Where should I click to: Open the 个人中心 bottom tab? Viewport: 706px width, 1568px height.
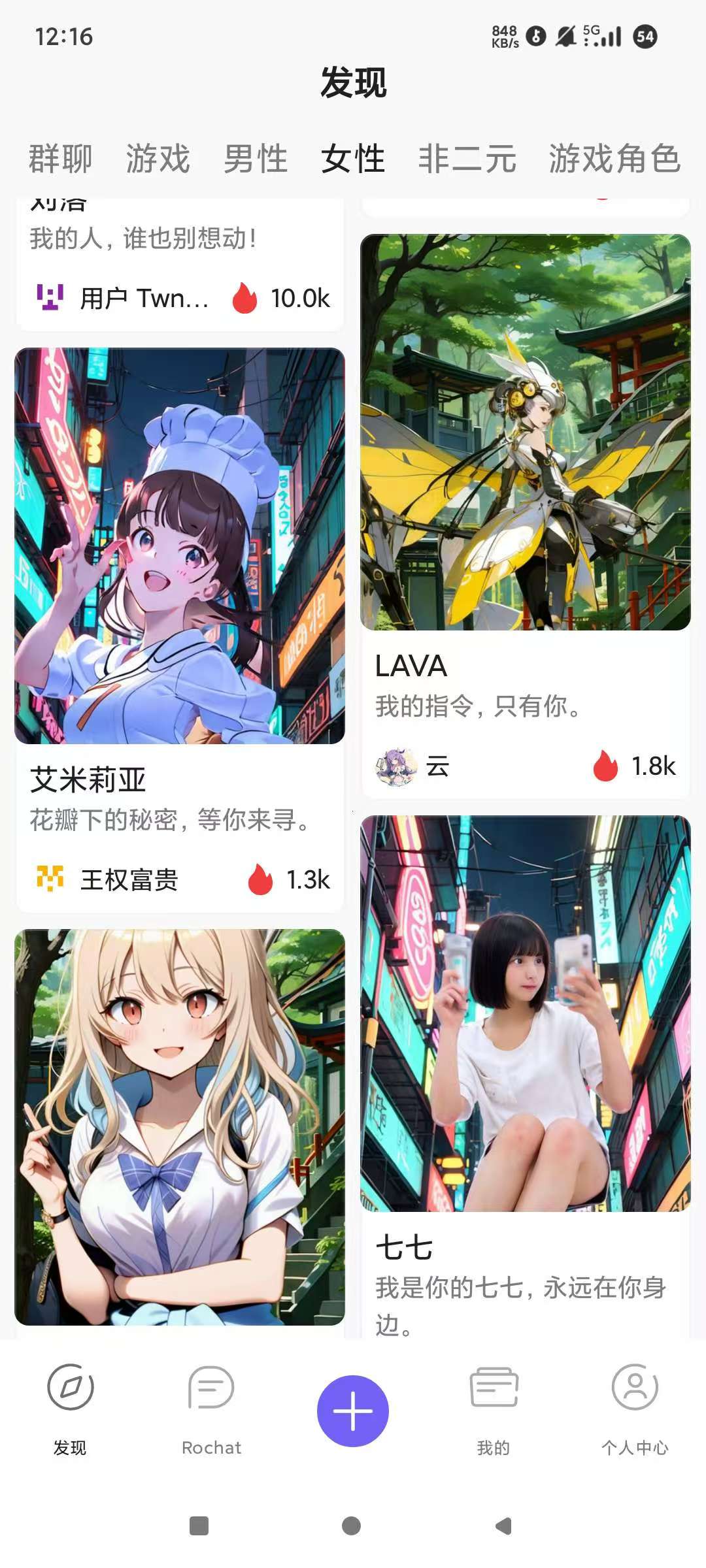(634, 1403)
